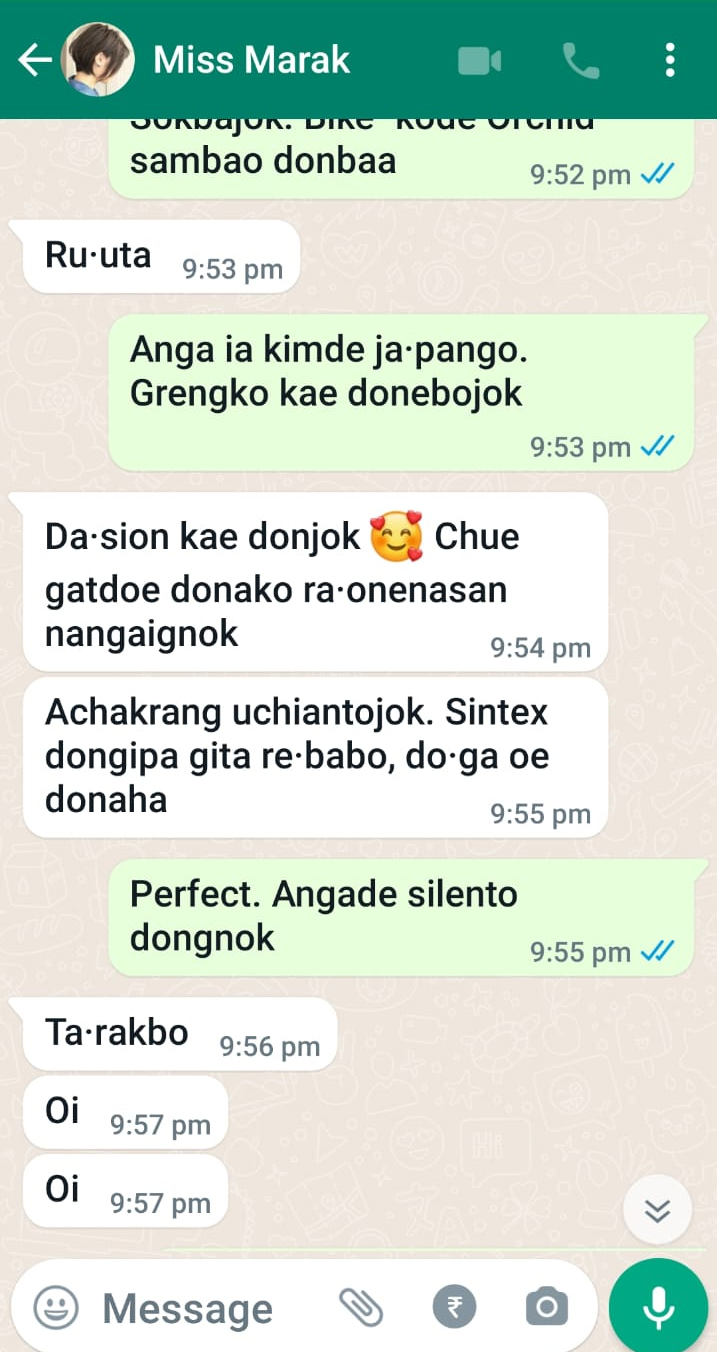Attach a file with the paperclip
Viewport: 717px width, 1352px height.
coord(361,1306)
